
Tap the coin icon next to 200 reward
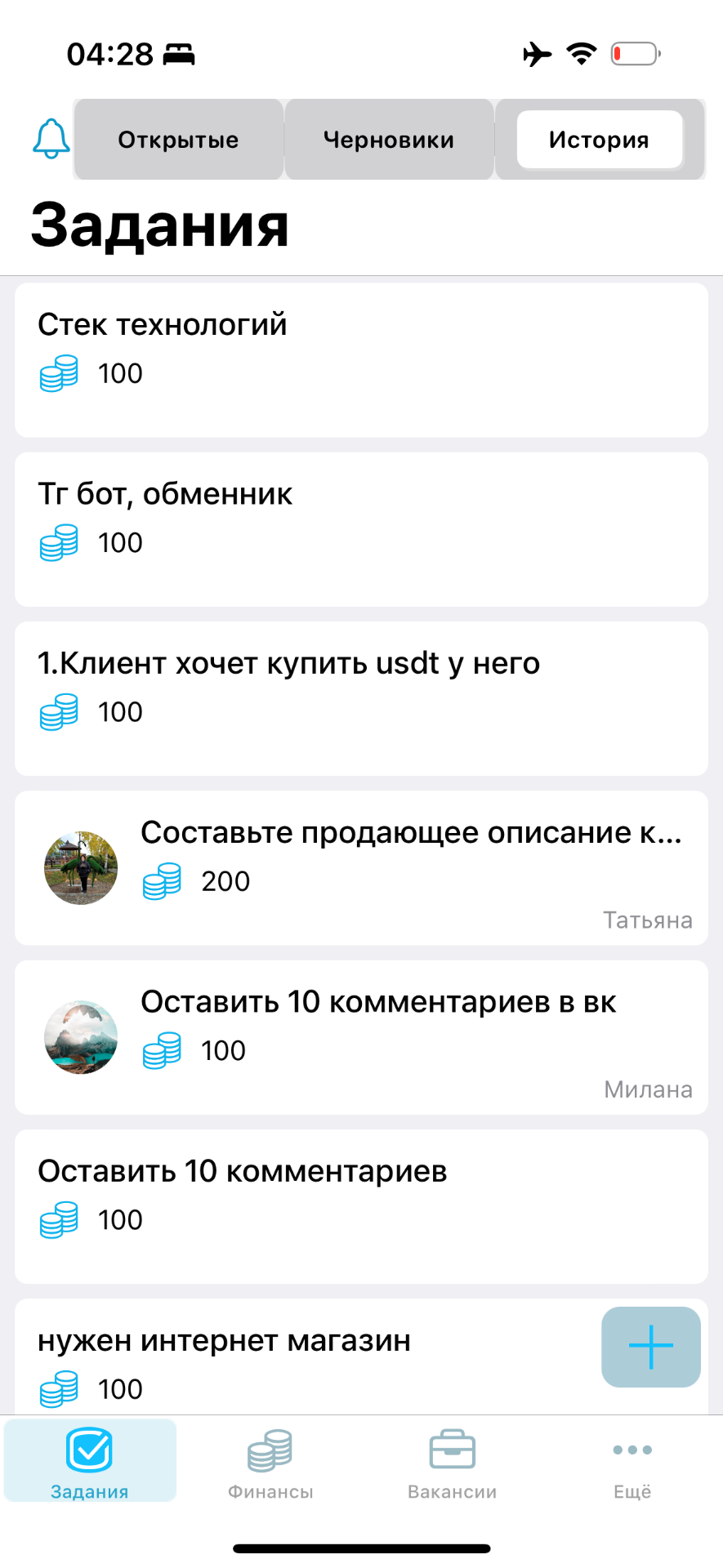[161, 881]
